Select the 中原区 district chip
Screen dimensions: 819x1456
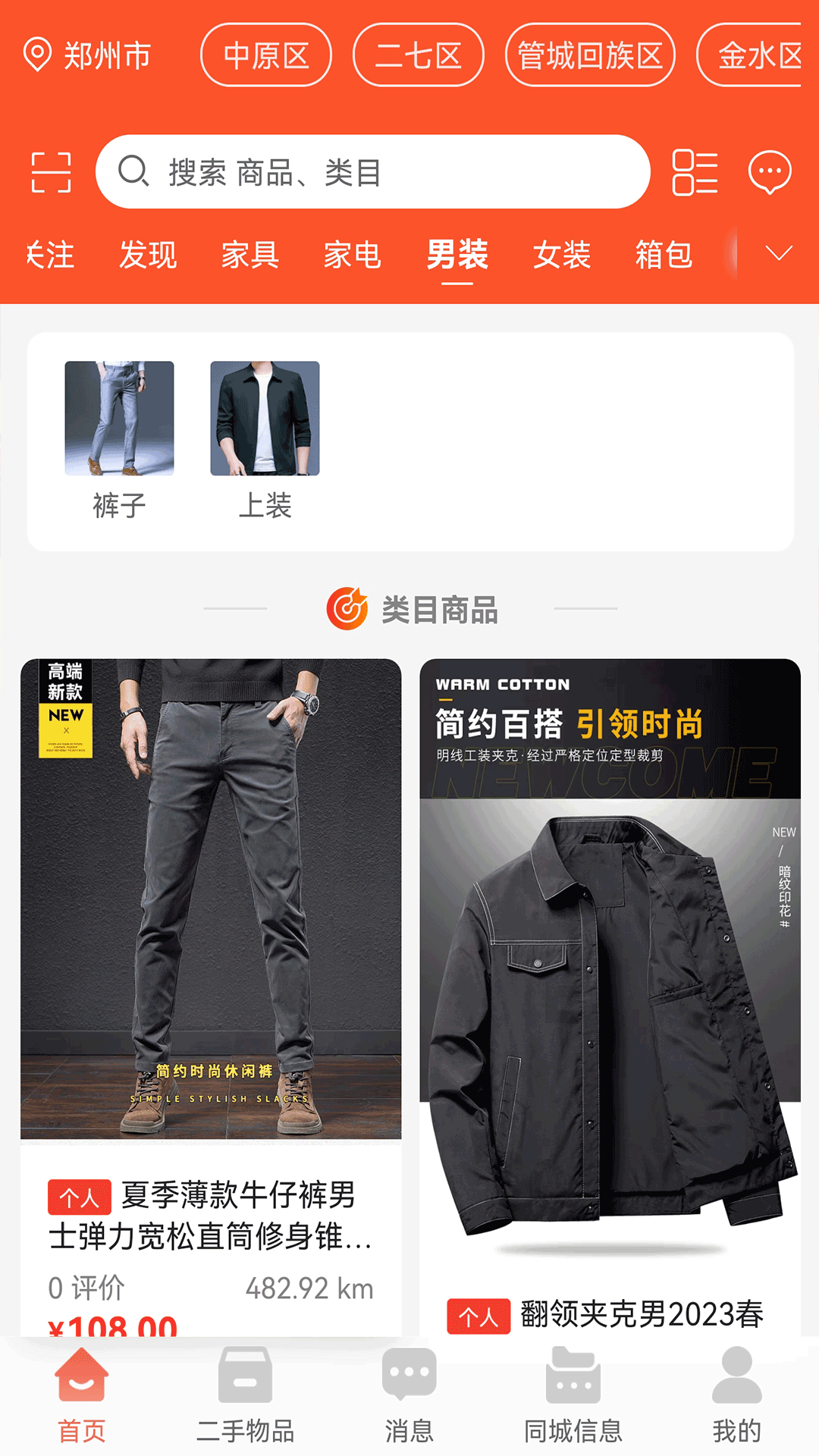click(266, 55)
